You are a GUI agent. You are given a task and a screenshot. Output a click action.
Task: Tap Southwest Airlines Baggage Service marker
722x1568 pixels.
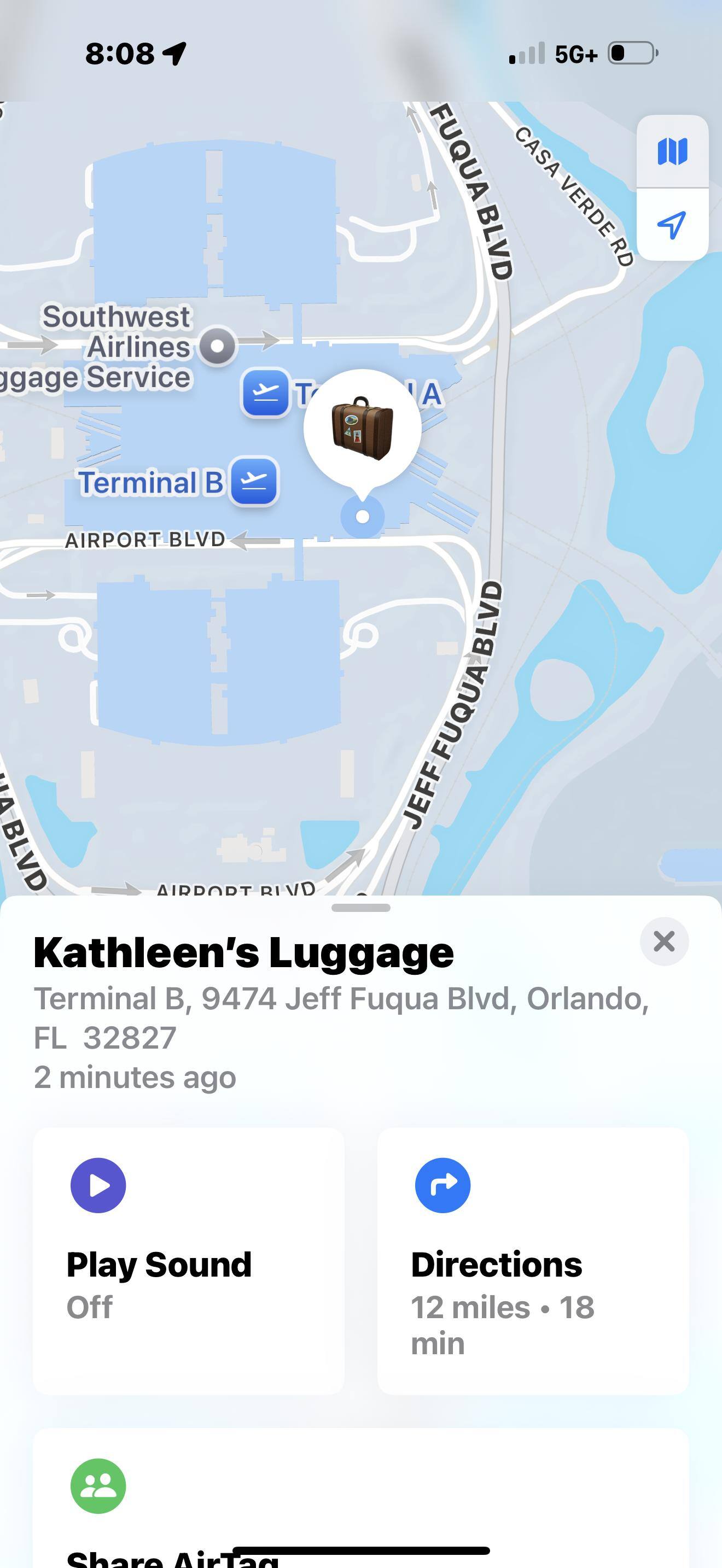[217, 346]
